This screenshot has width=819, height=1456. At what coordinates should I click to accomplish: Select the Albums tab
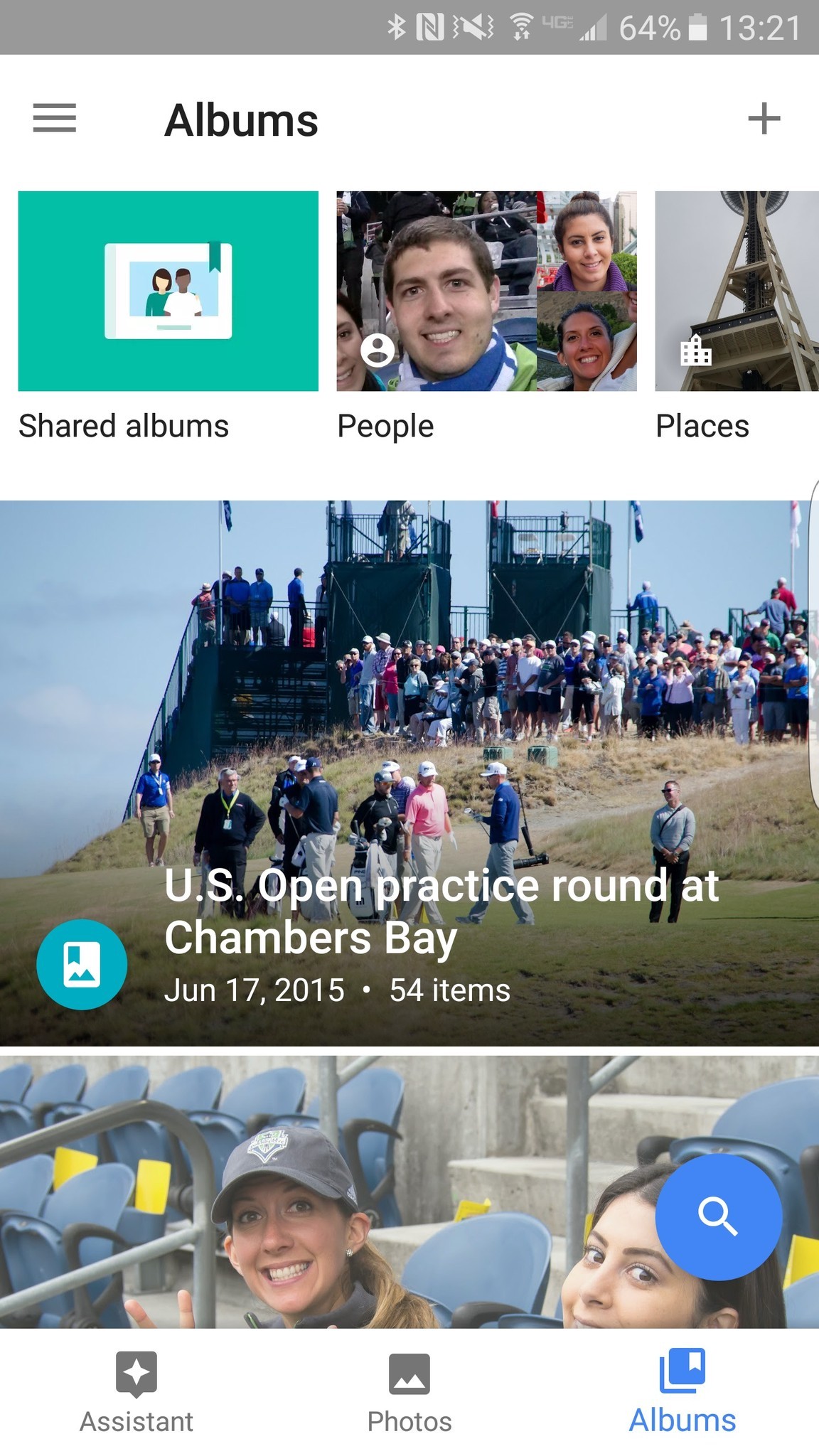[682, 1392]
